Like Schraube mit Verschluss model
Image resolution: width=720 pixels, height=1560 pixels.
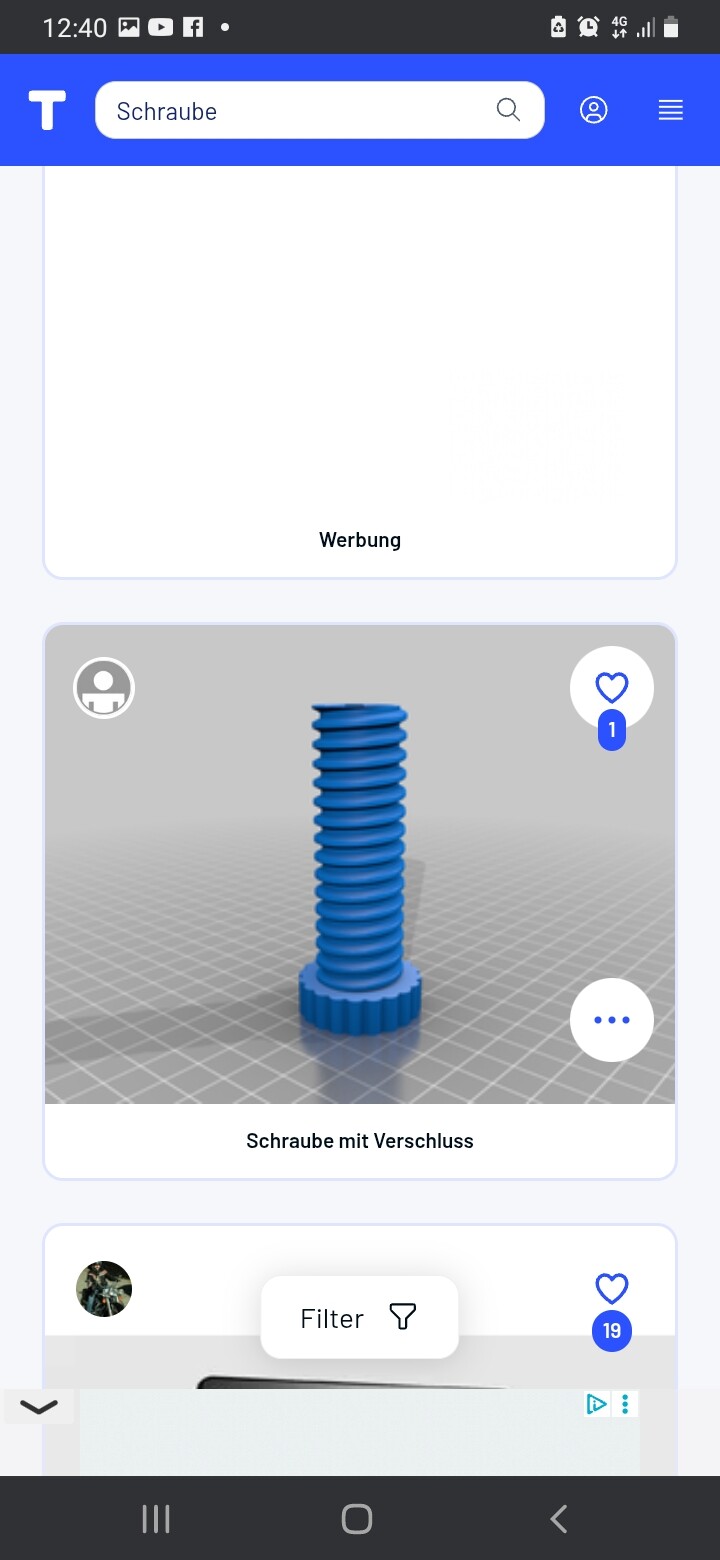pyautogui.click(x=611, y=688)
